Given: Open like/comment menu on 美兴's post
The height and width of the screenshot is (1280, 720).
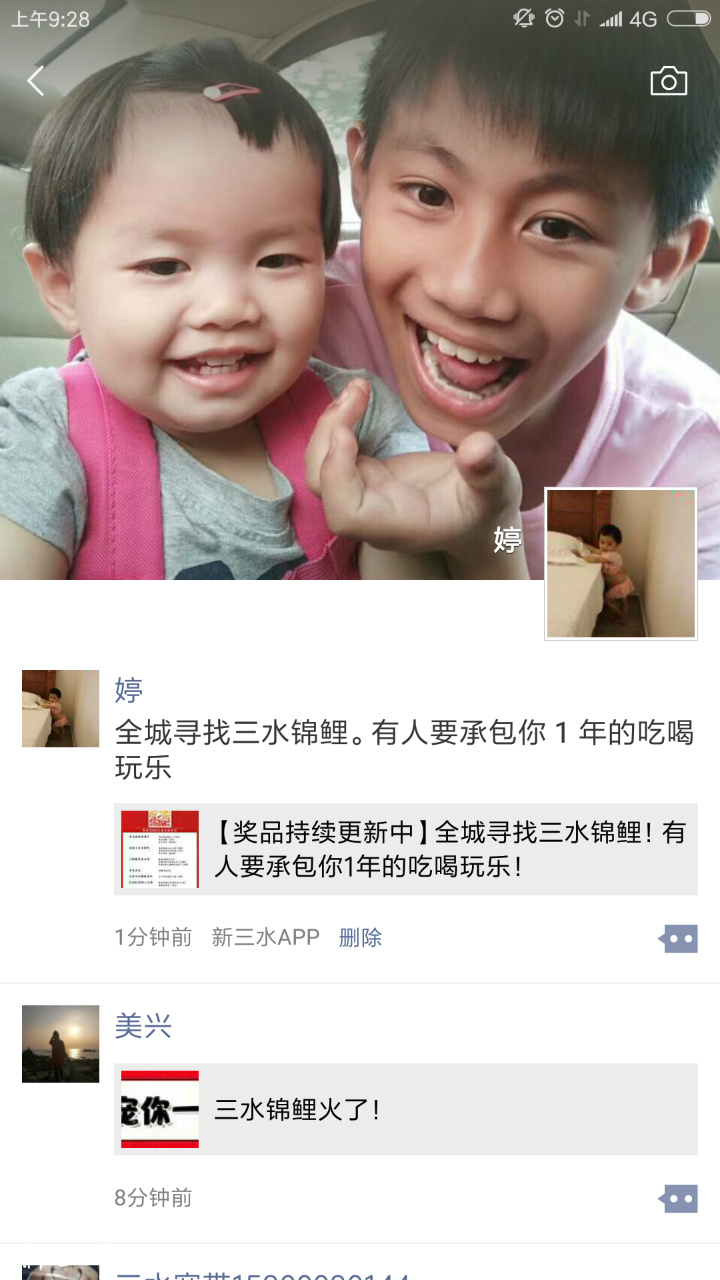Looking at the screenshot, I should [x=678, y=1198].
